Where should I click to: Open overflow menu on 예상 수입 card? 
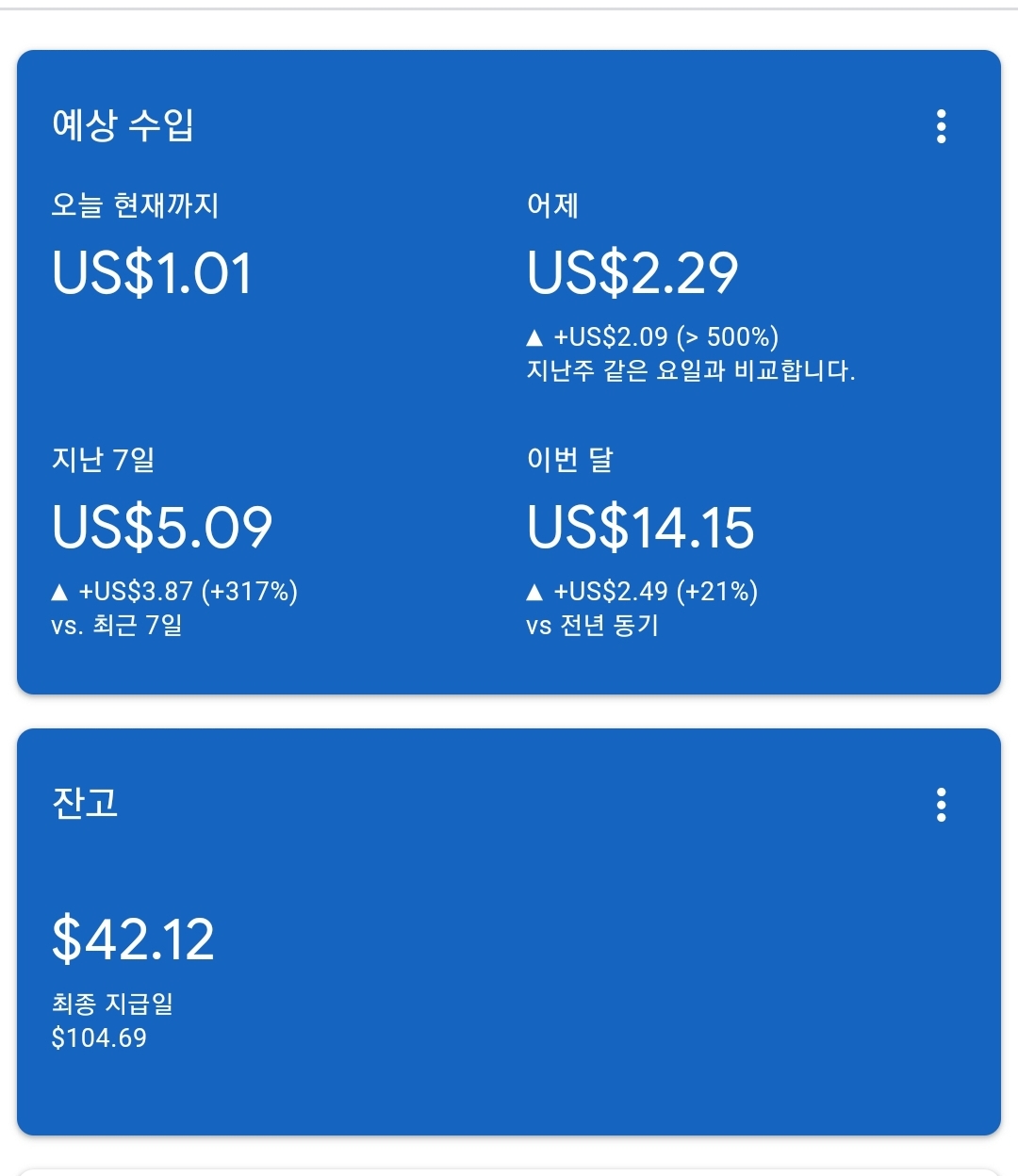(941, 126)
